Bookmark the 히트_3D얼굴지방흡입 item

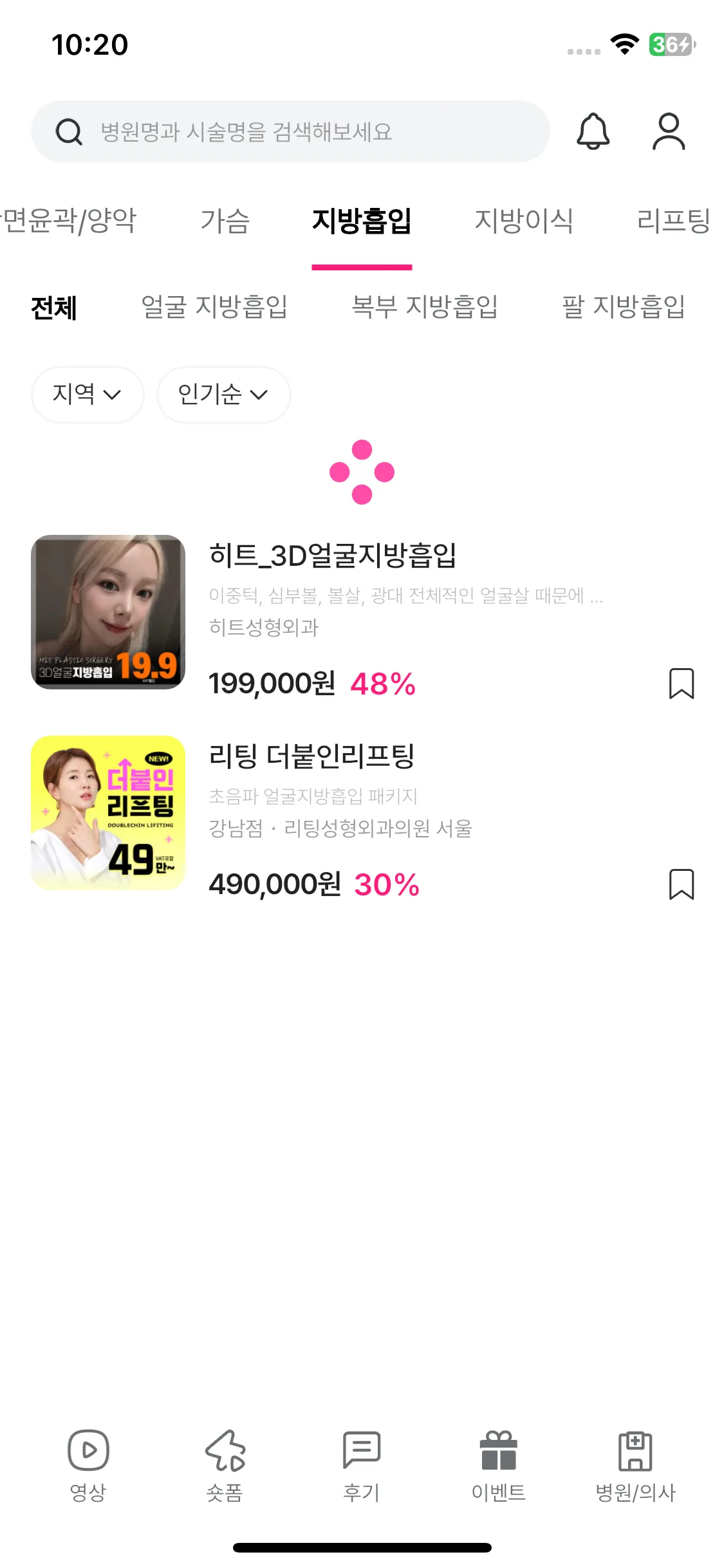click(x=681, y=683)
